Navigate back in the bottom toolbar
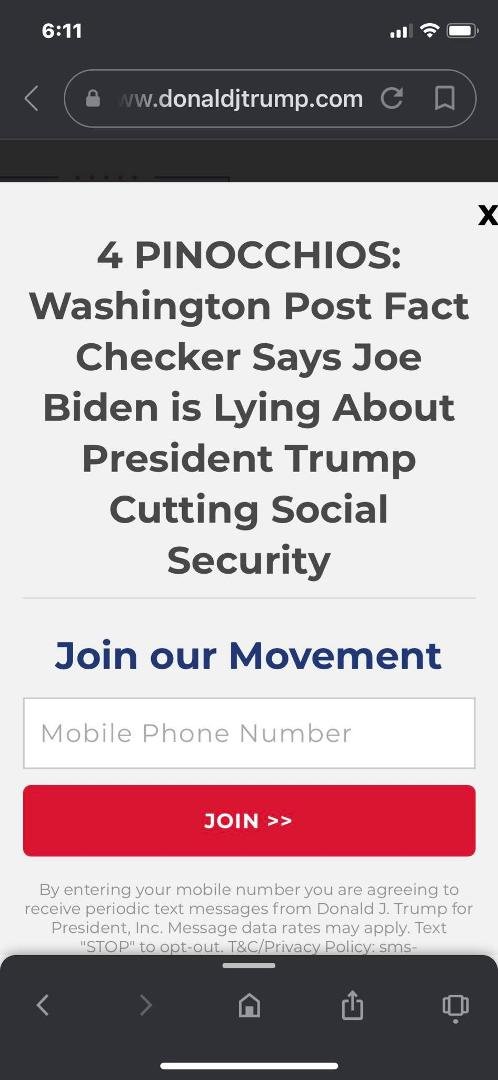498x1080 pixels. (42, 1005)
